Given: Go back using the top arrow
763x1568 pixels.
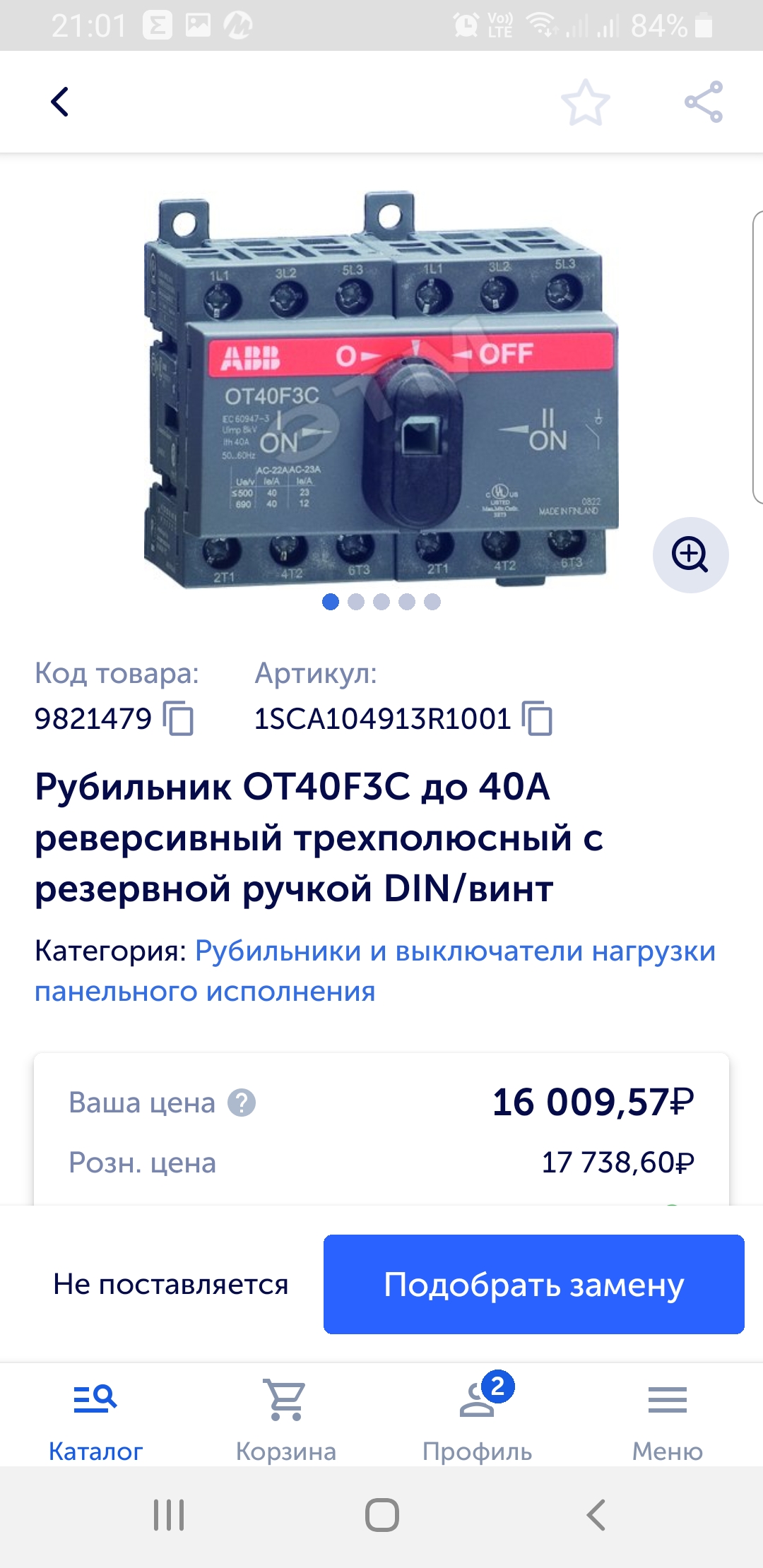Looking at the screenshot, I should pos(61,102).
